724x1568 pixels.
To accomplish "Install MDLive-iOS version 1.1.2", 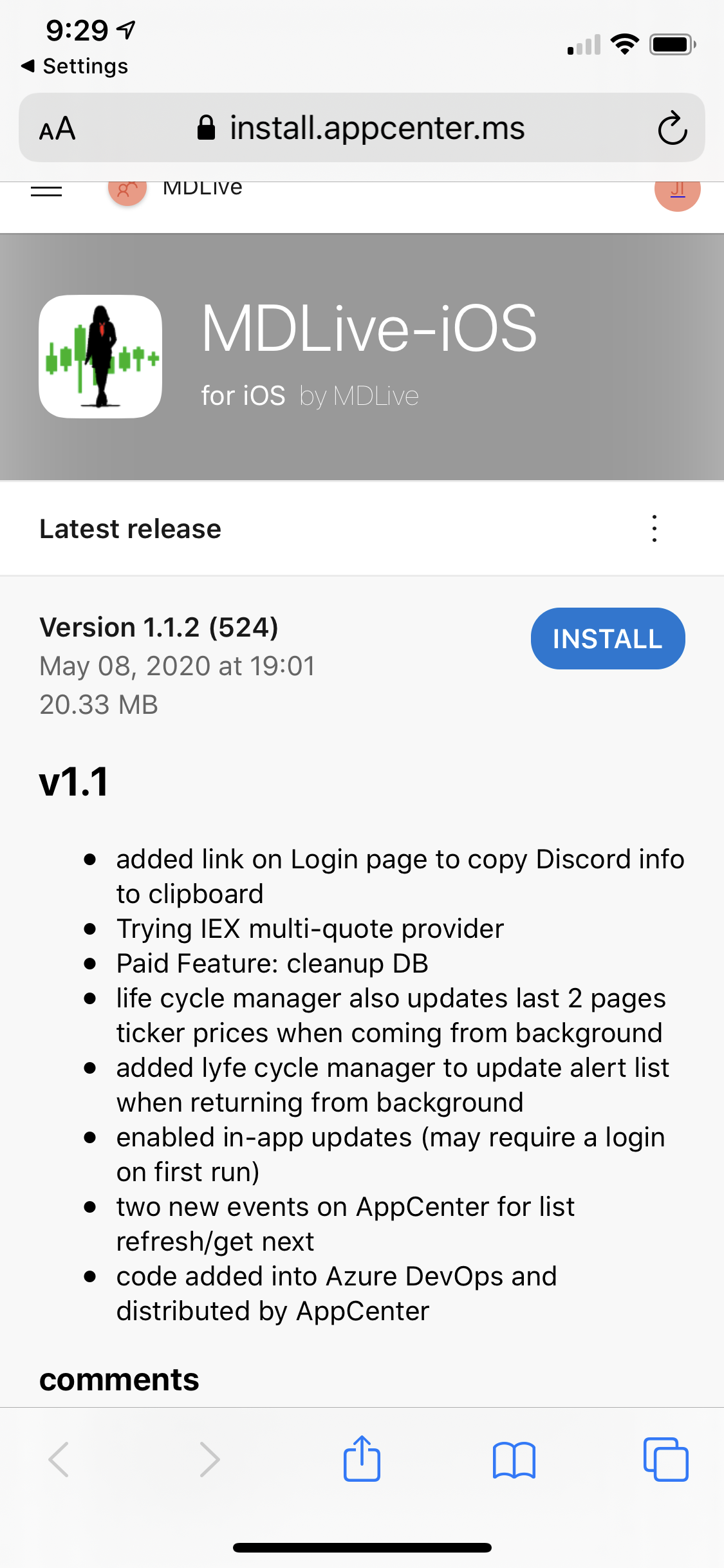I will (x=608, y=639).
